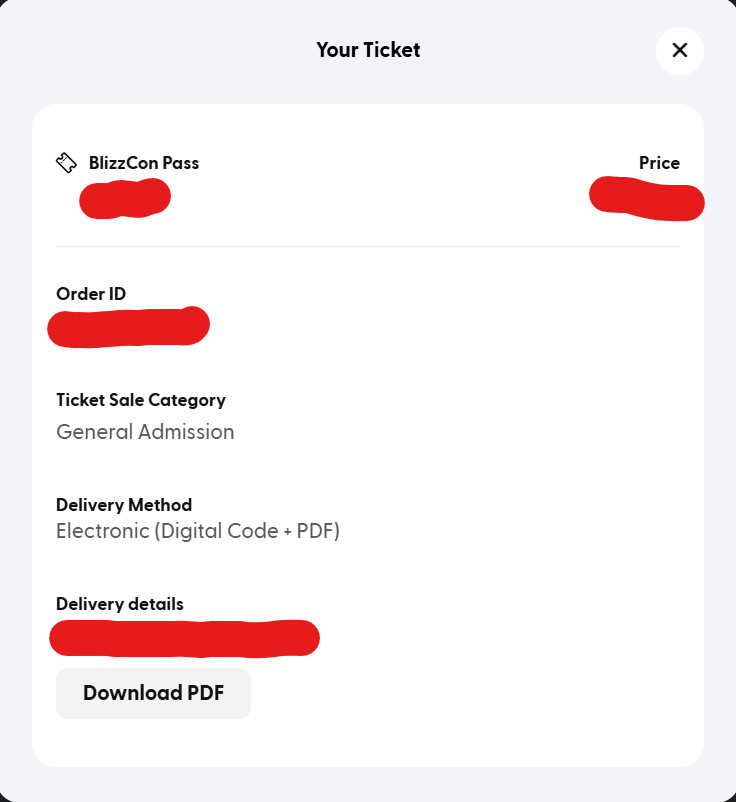Select the Ticket Sale Category heading
This screenshot has height=802, width=736.
click(x=140, y=400)
